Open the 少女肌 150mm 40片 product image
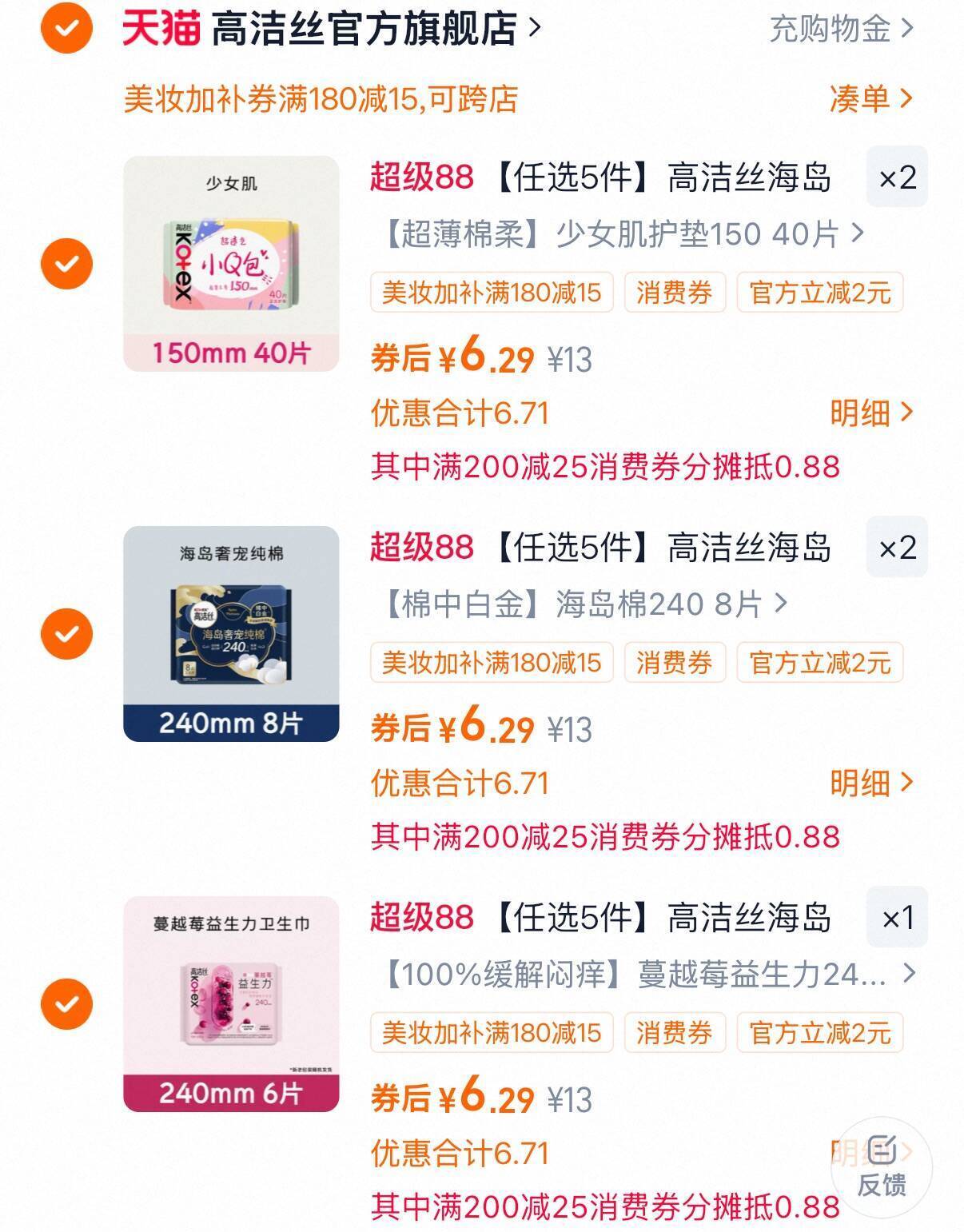The height and width of the screenshot is (1232, 964). pyautogui.click(x=231, y=263)
